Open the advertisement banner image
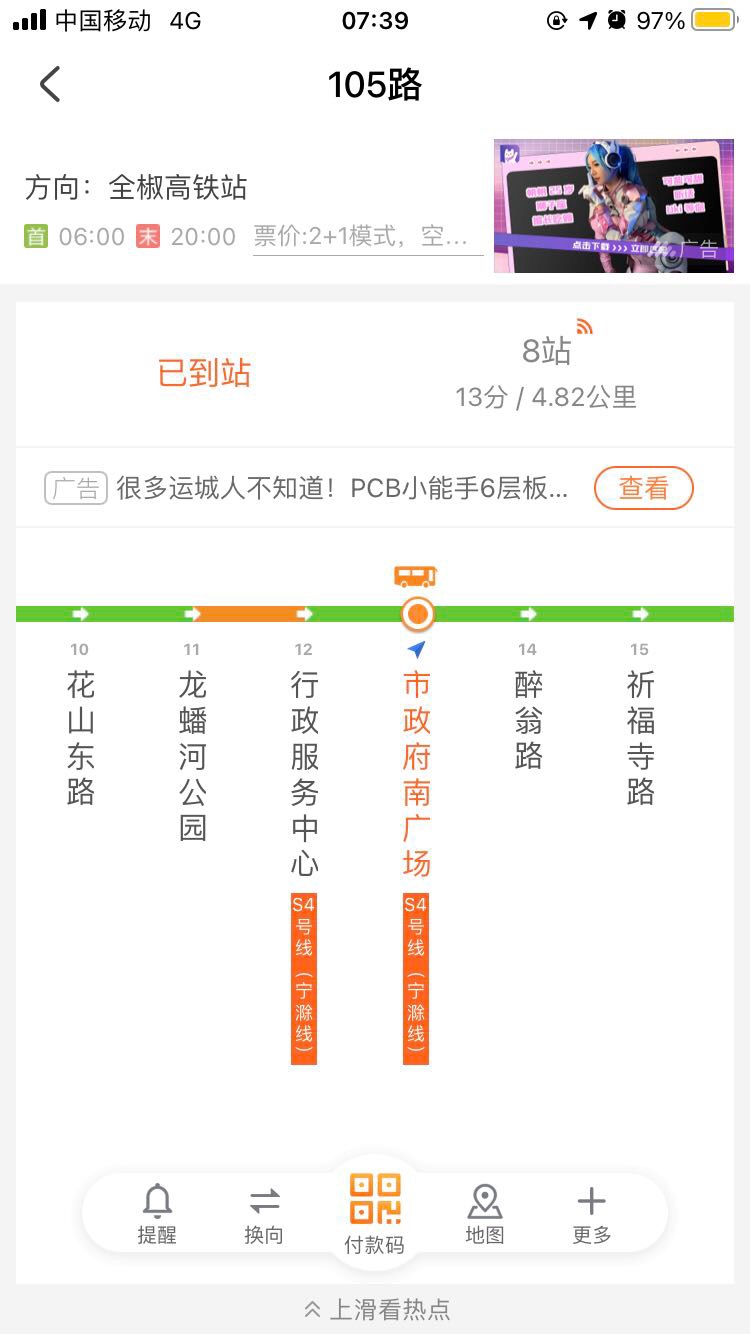The image size is (750, 1334). click(x=613, y=206)
